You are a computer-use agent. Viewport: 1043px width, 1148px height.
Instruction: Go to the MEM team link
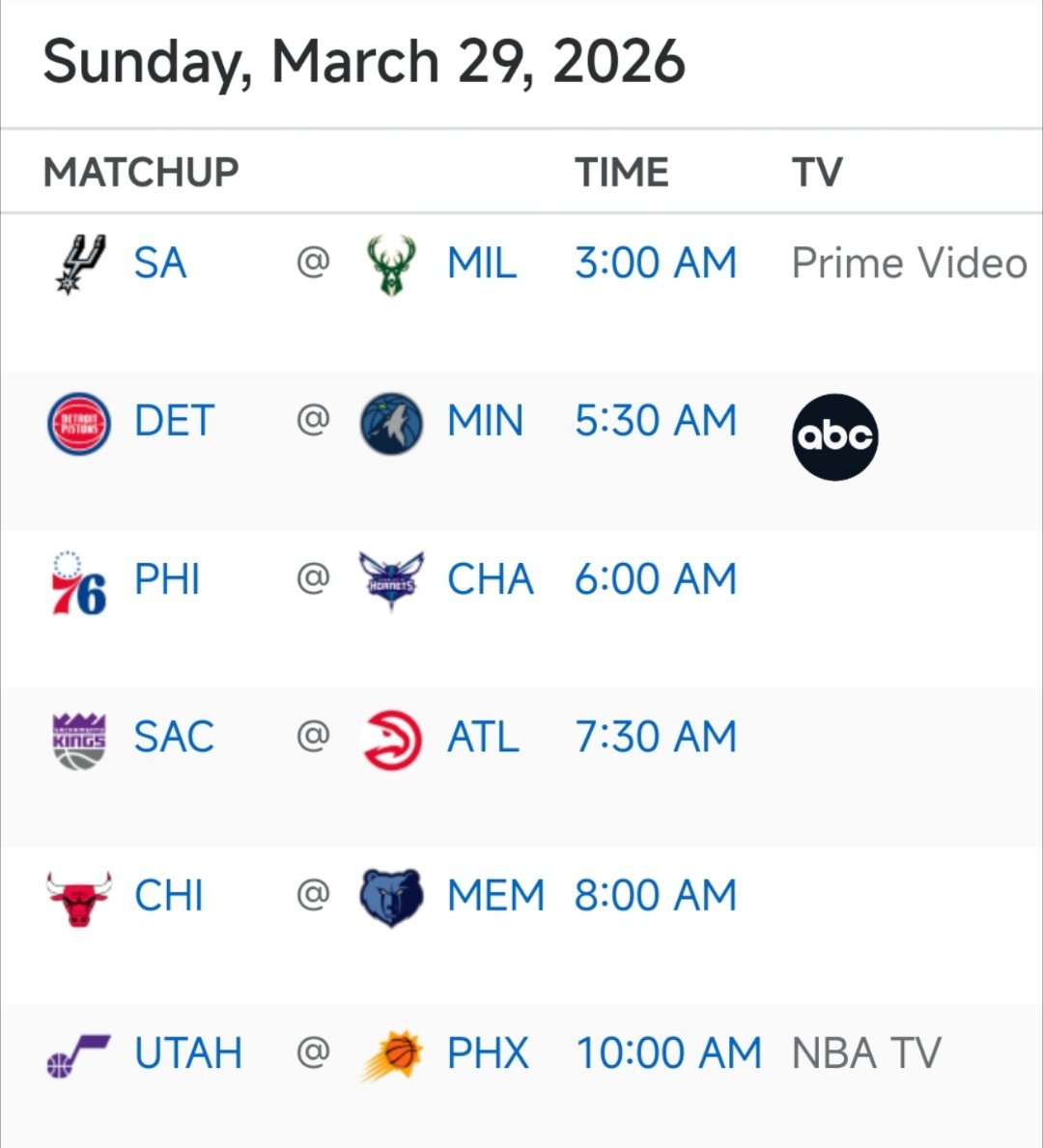pos(495,896)
